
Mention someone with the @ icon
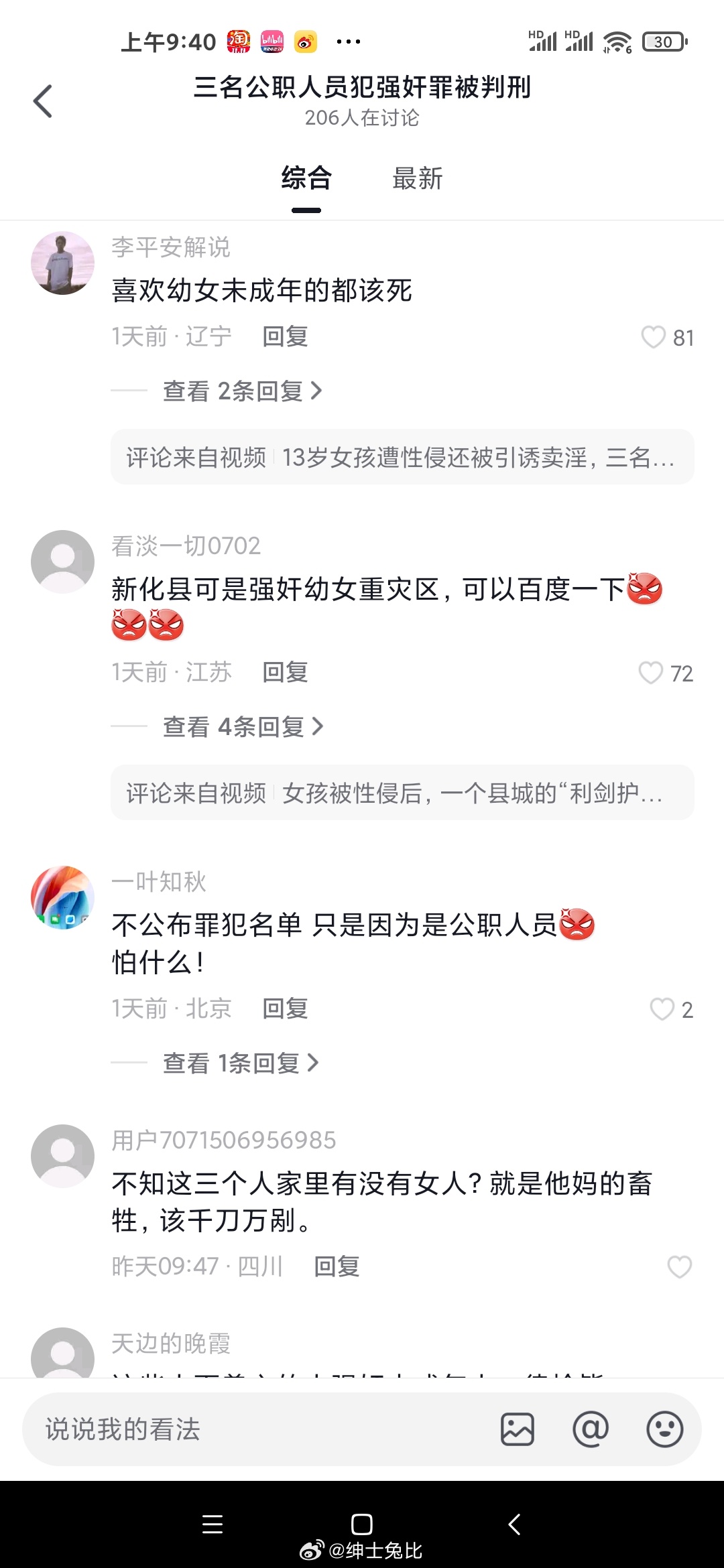pos(591,1429)
